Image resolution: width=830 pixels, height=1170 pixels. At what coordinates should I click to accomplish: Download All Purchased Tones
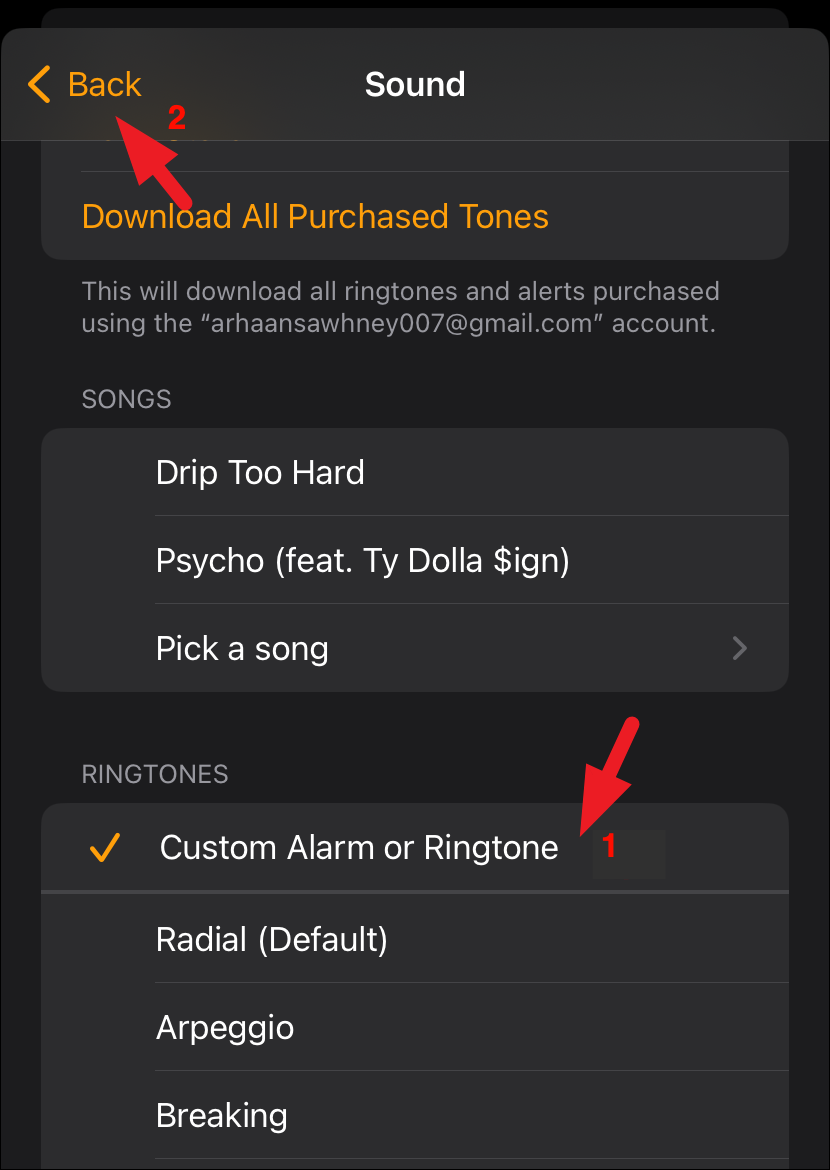tap(415, 216)
